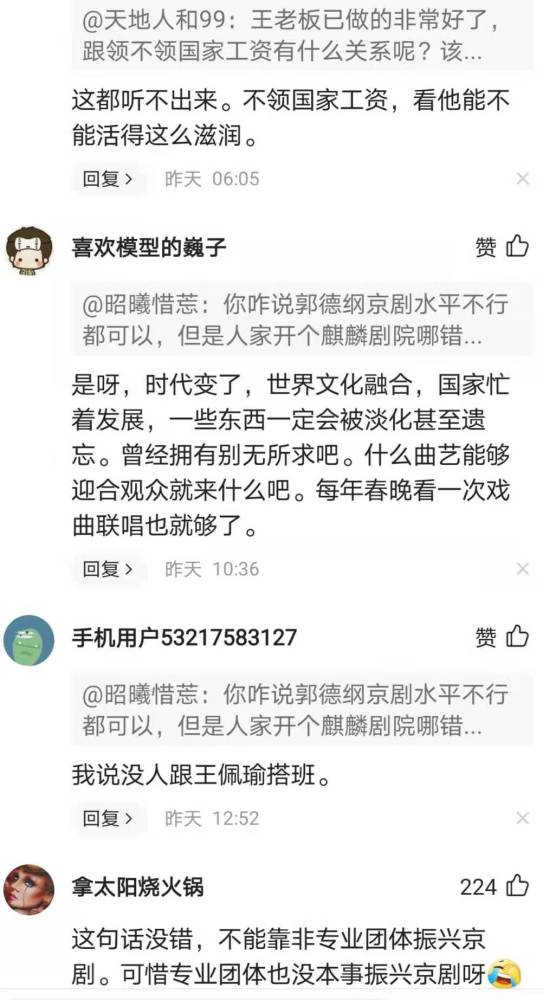
Task: Like the comment by 喜欢模型的巍子
Action: click(x=502, y=247)
